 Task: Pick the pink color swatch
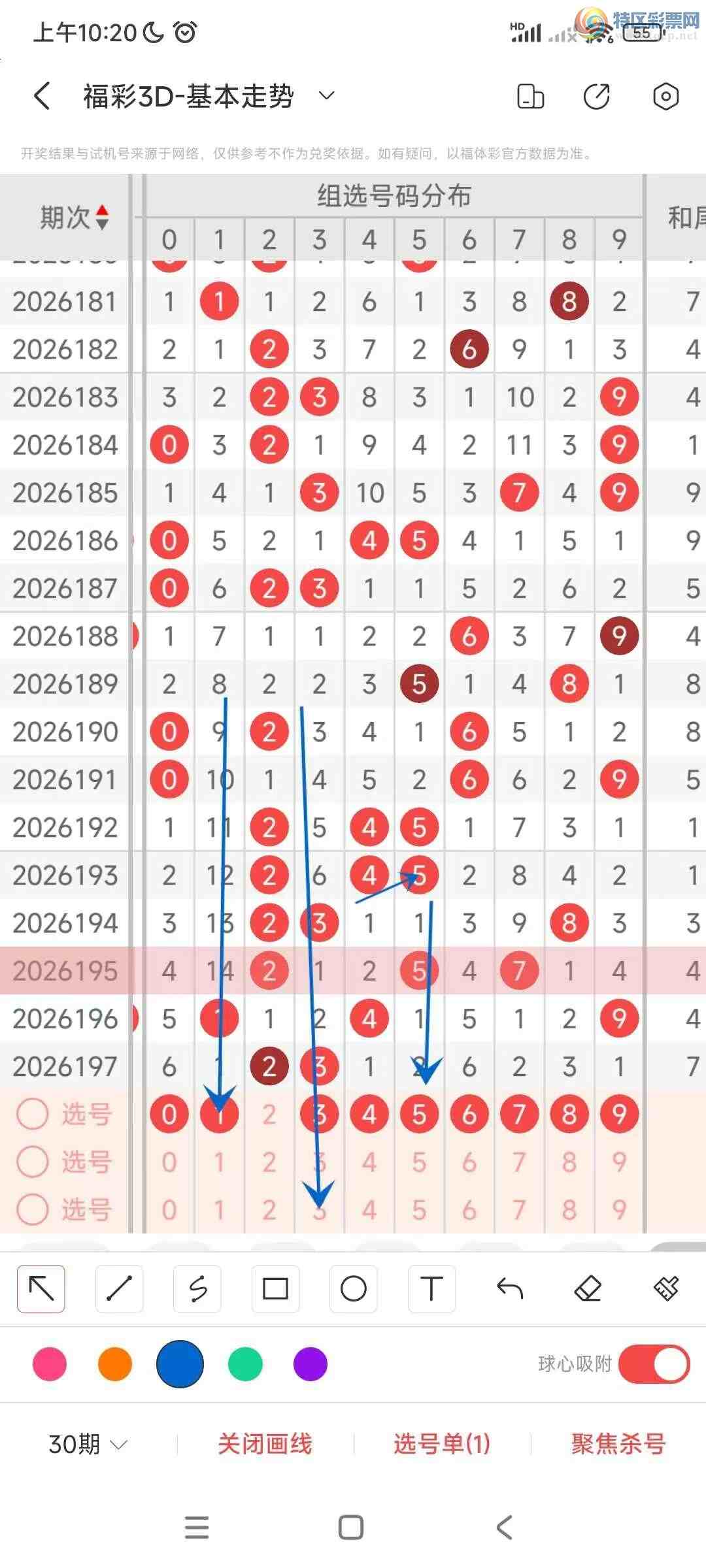click(x=50, y=1364)
